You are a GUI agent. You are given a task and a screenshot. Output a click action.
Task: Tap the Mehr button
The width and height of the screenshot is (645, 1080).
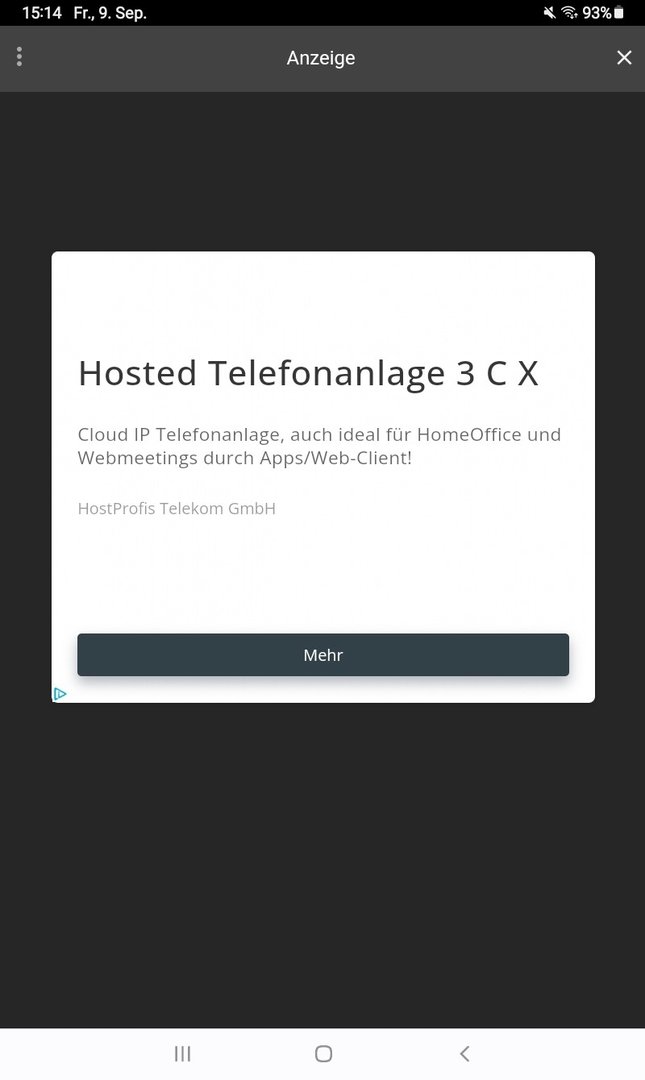tap(323, 655)
